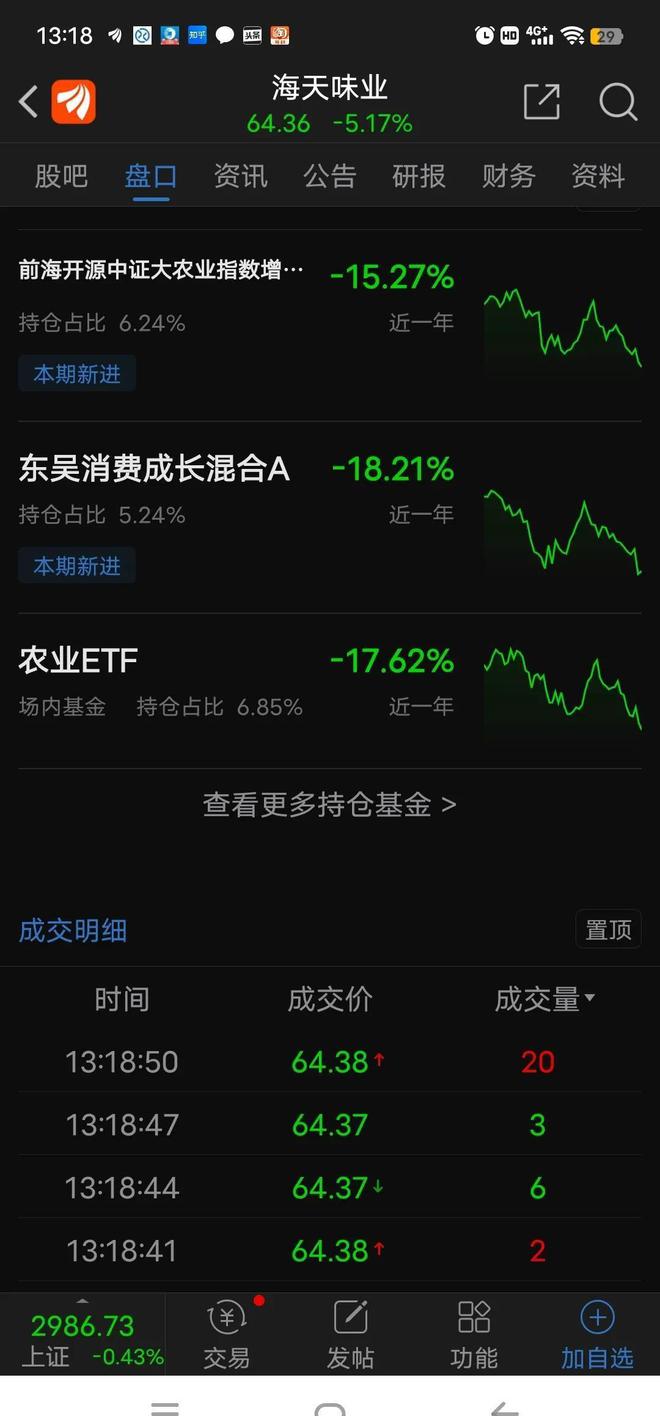Switch to the 财务 tab
The height and width of the screenshot is (1416, 660).
509,176
